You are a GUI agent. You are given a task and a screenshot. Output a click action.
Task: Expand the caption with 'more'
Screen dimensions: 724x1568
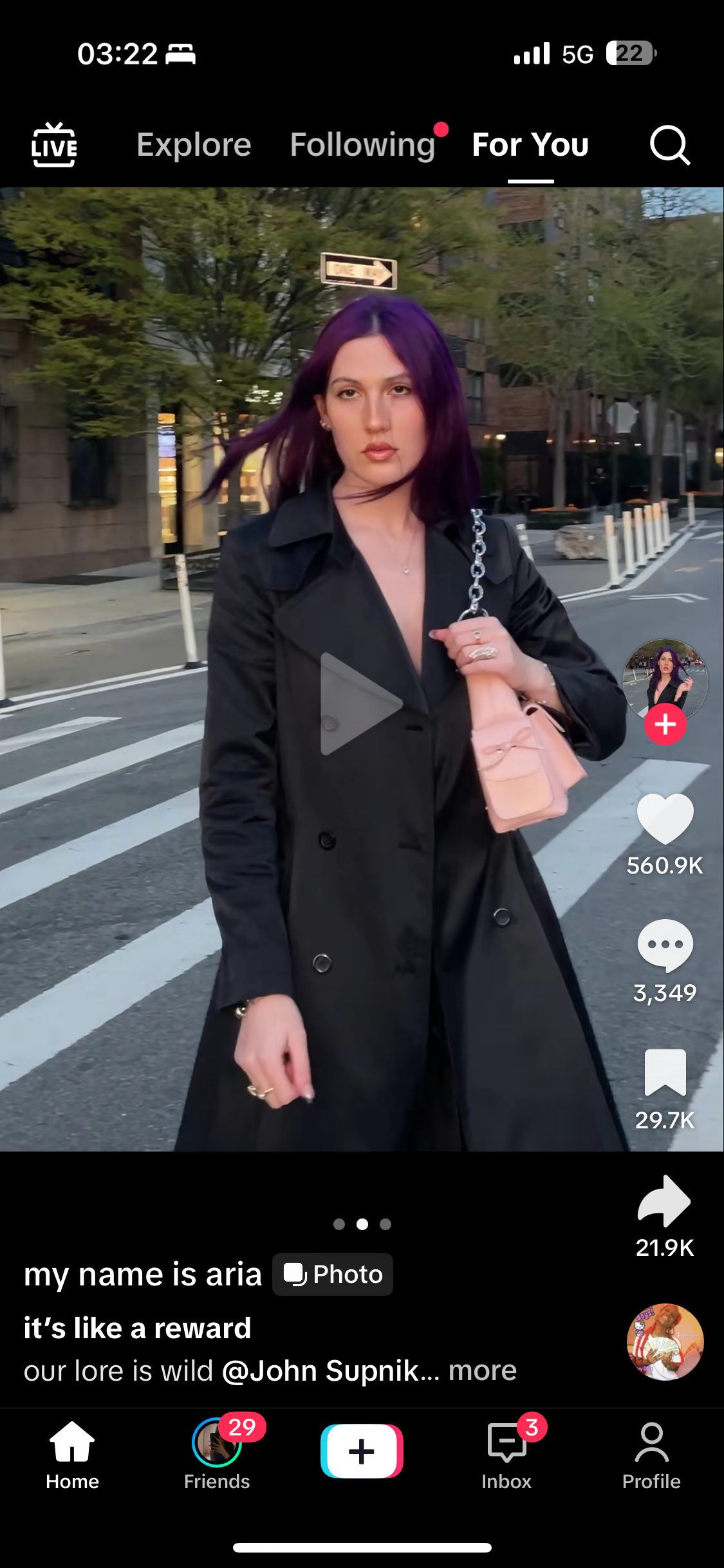coord(483,1371)
